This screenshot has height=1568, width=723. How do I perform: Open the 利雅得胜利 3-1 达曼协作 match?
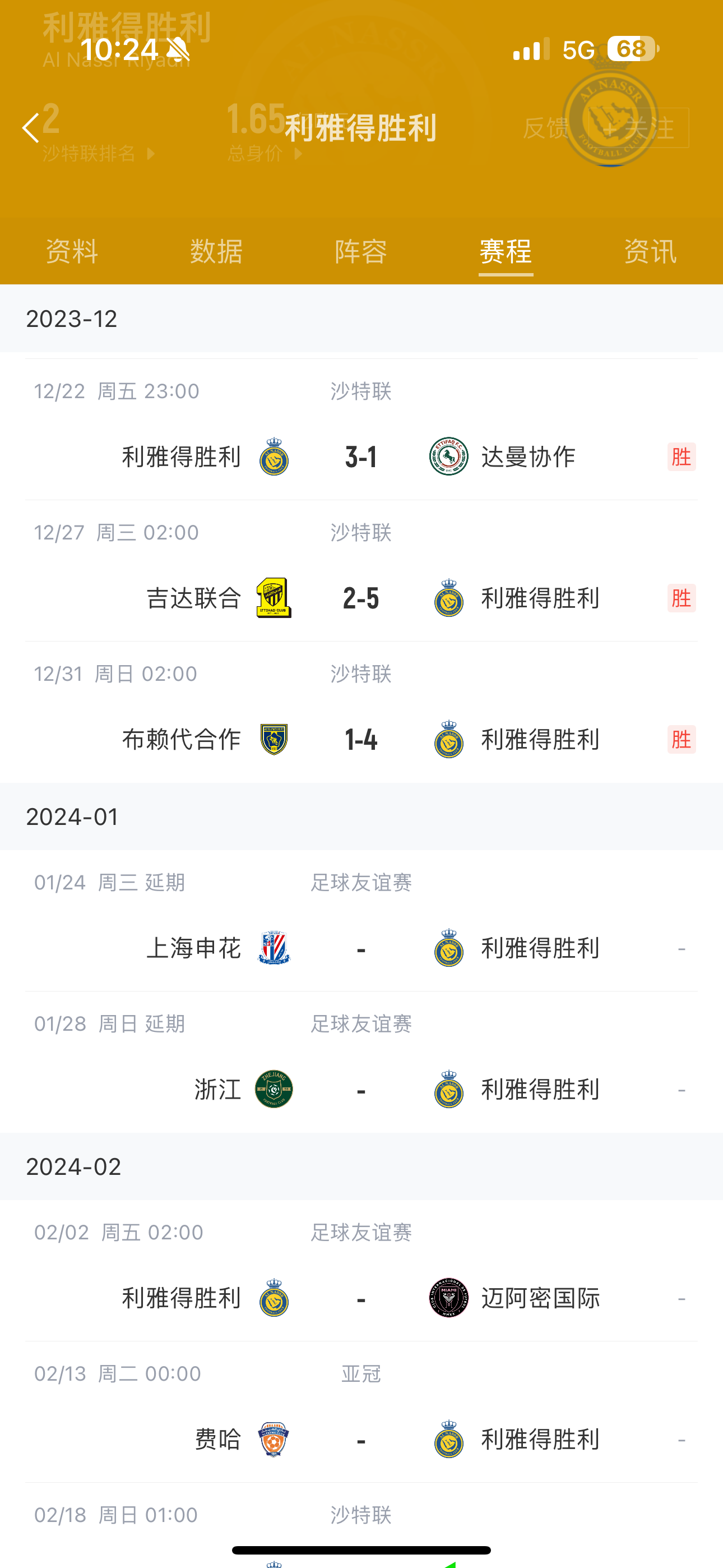(361, 430)
